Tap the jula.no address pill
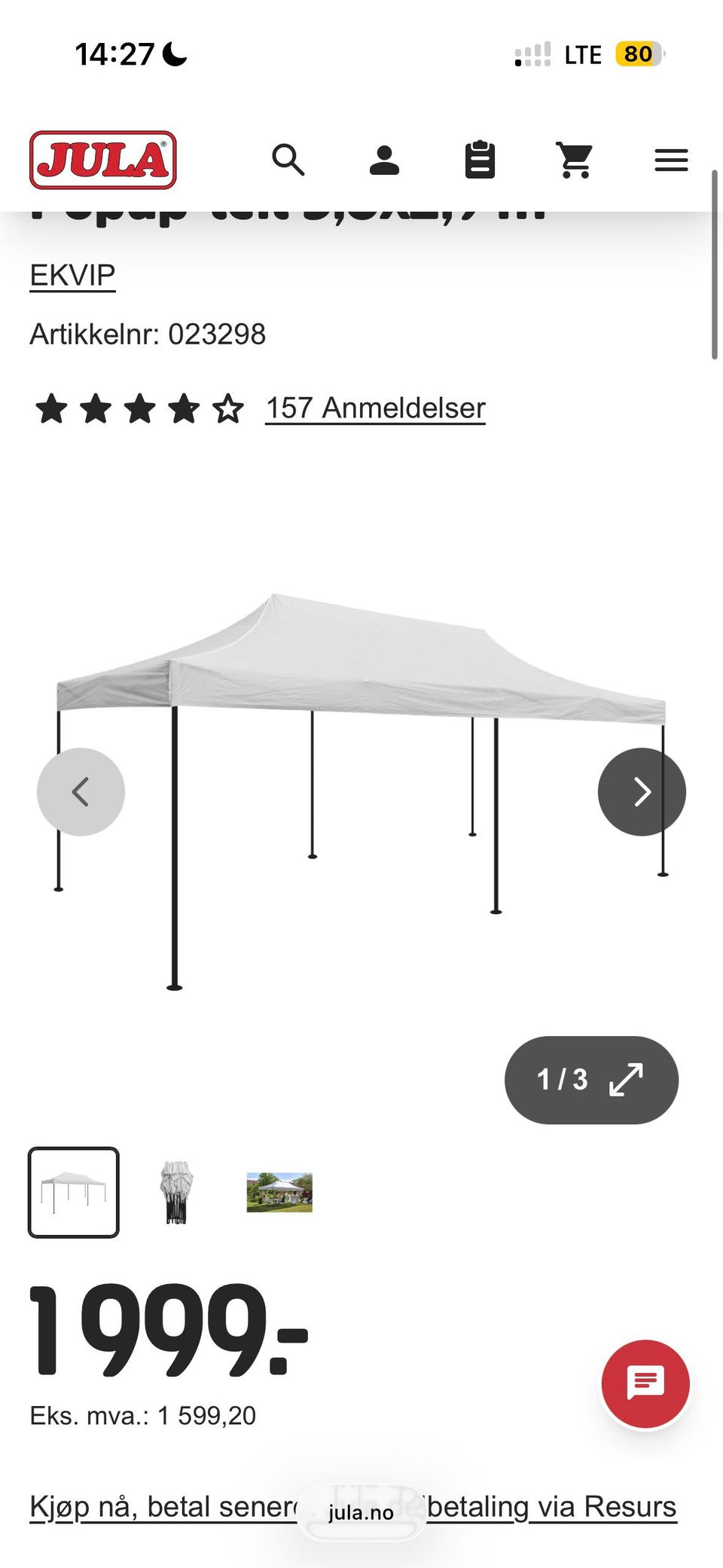723x1568 pixels. pos(361,1512)
